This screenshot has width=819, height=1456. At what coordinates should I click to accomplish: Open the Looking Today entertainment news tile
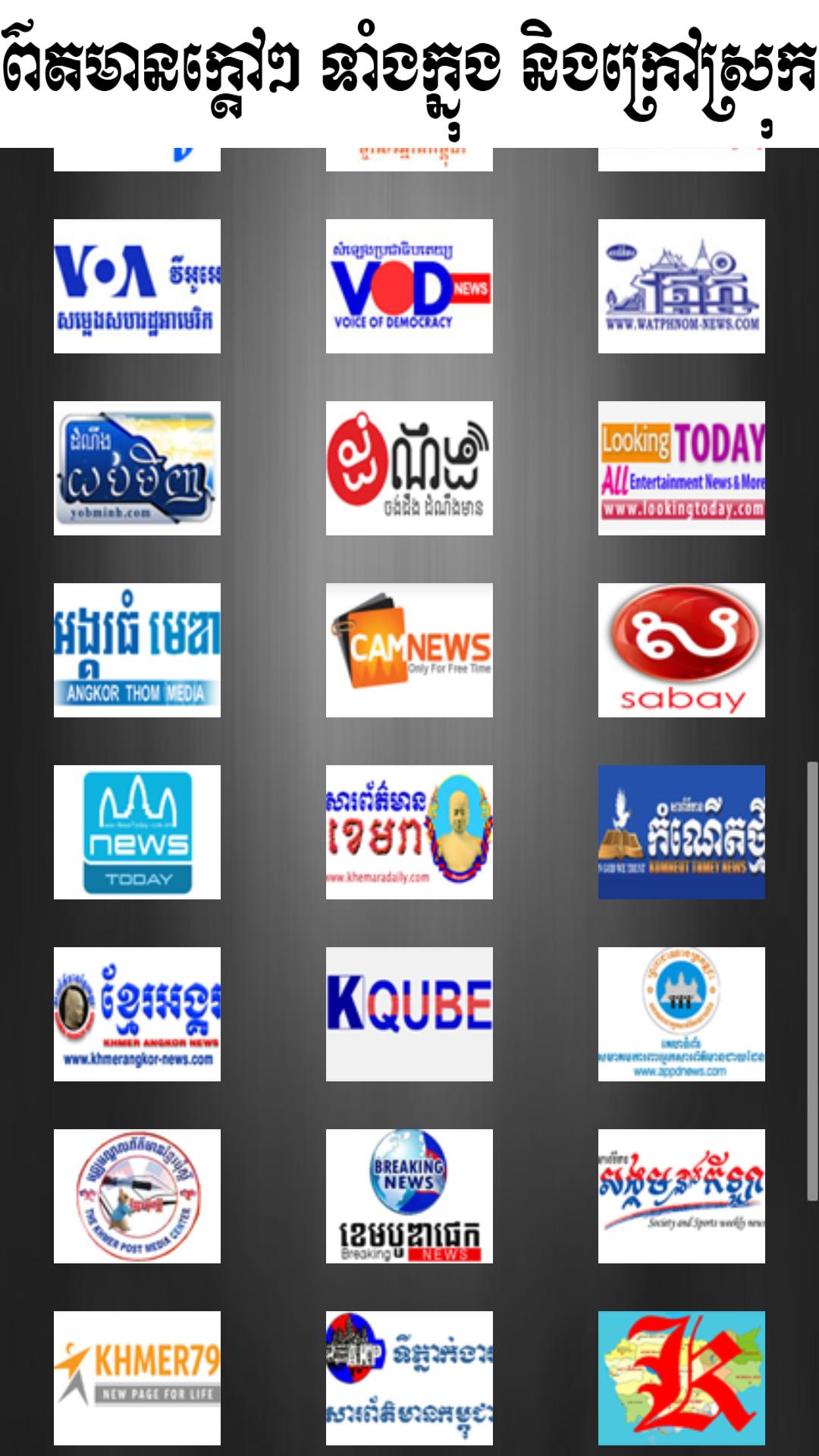681,468
